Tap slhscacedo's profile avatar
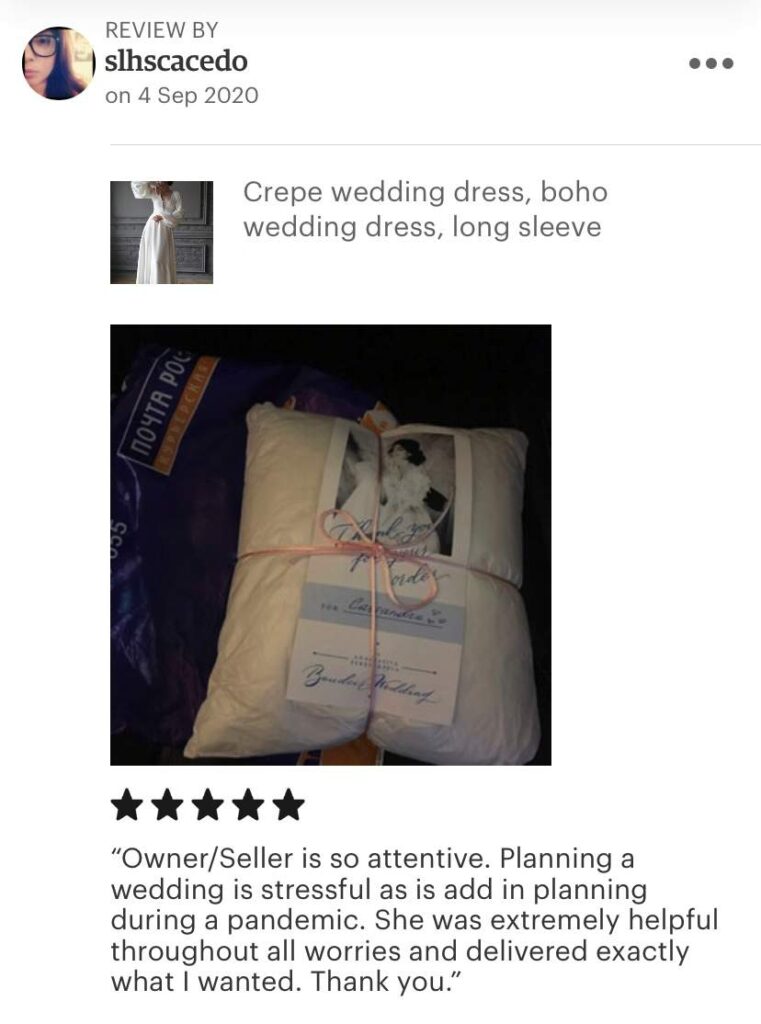Image resolution: width=761 pixels, height=1024 pixels. coord(58,63)
